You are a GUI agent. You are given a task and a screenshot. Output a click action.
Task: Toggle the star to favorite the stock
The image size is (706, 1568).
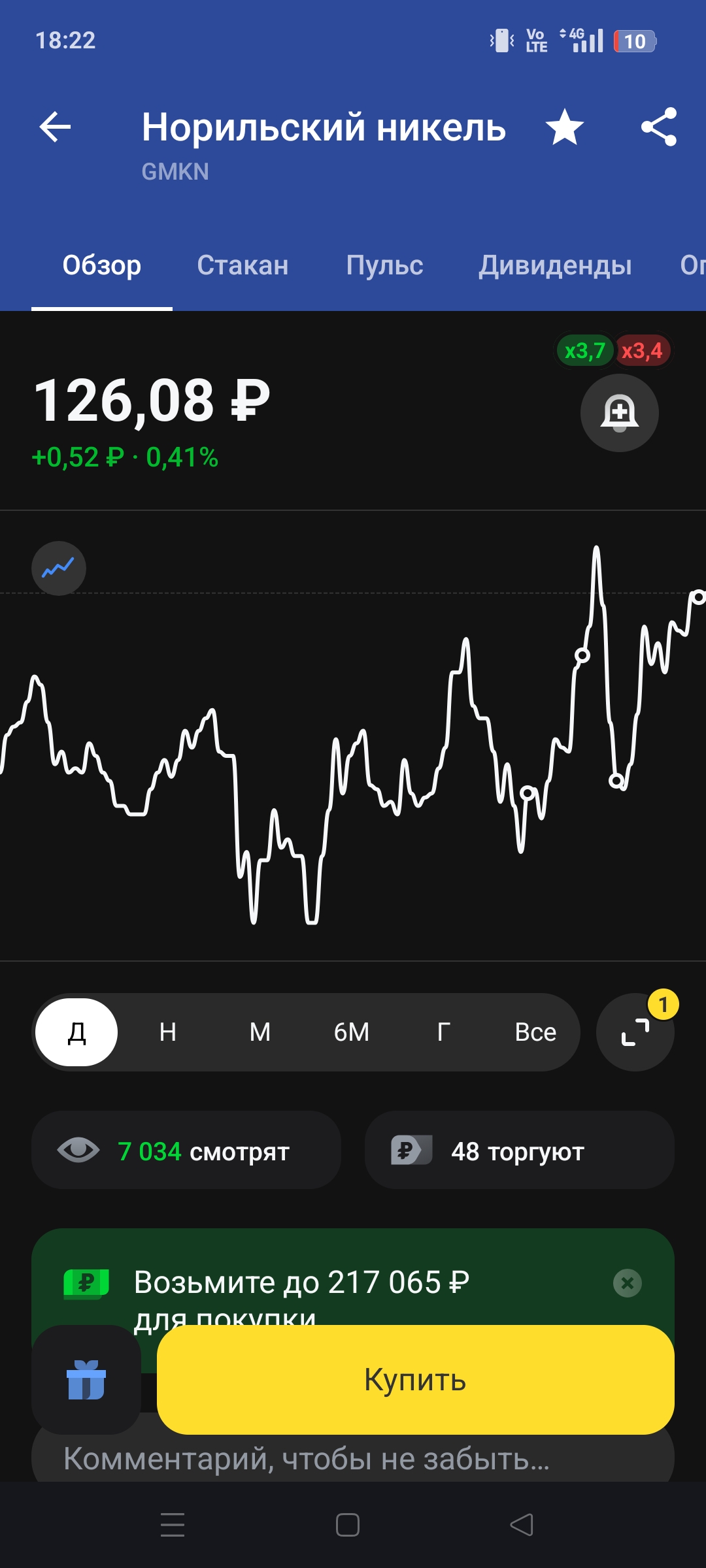point(565,129)
